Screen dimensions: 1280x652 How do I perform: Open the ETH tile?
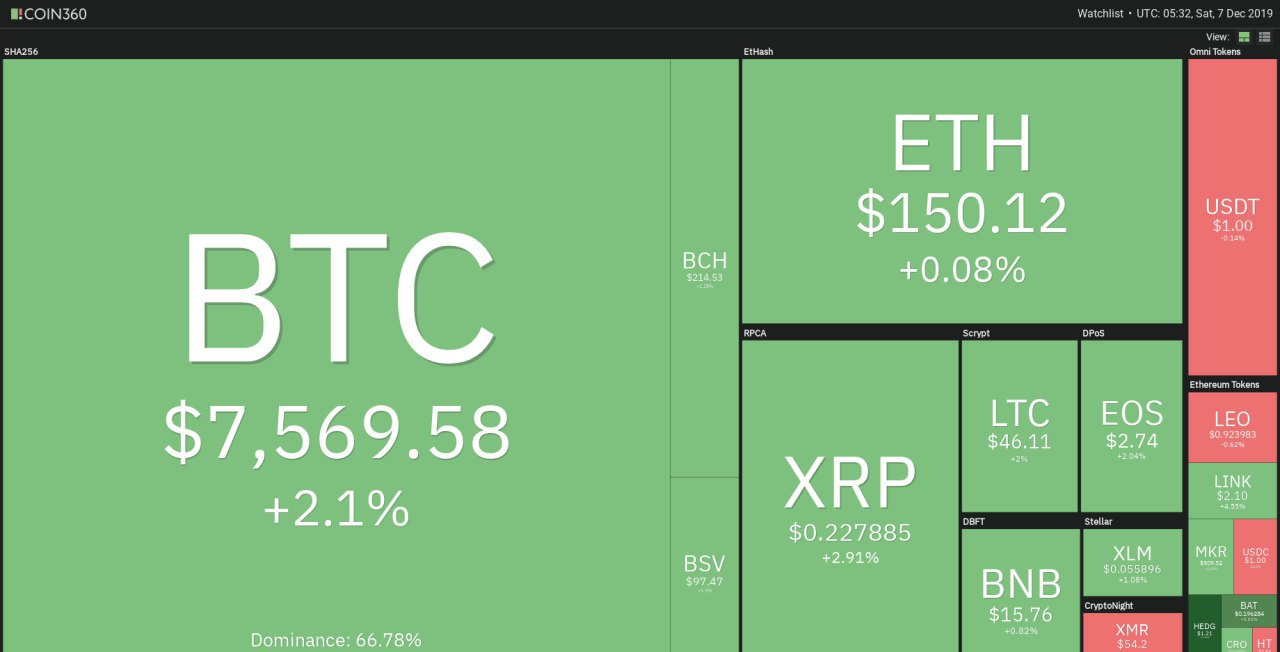click(x=961, y=190)
